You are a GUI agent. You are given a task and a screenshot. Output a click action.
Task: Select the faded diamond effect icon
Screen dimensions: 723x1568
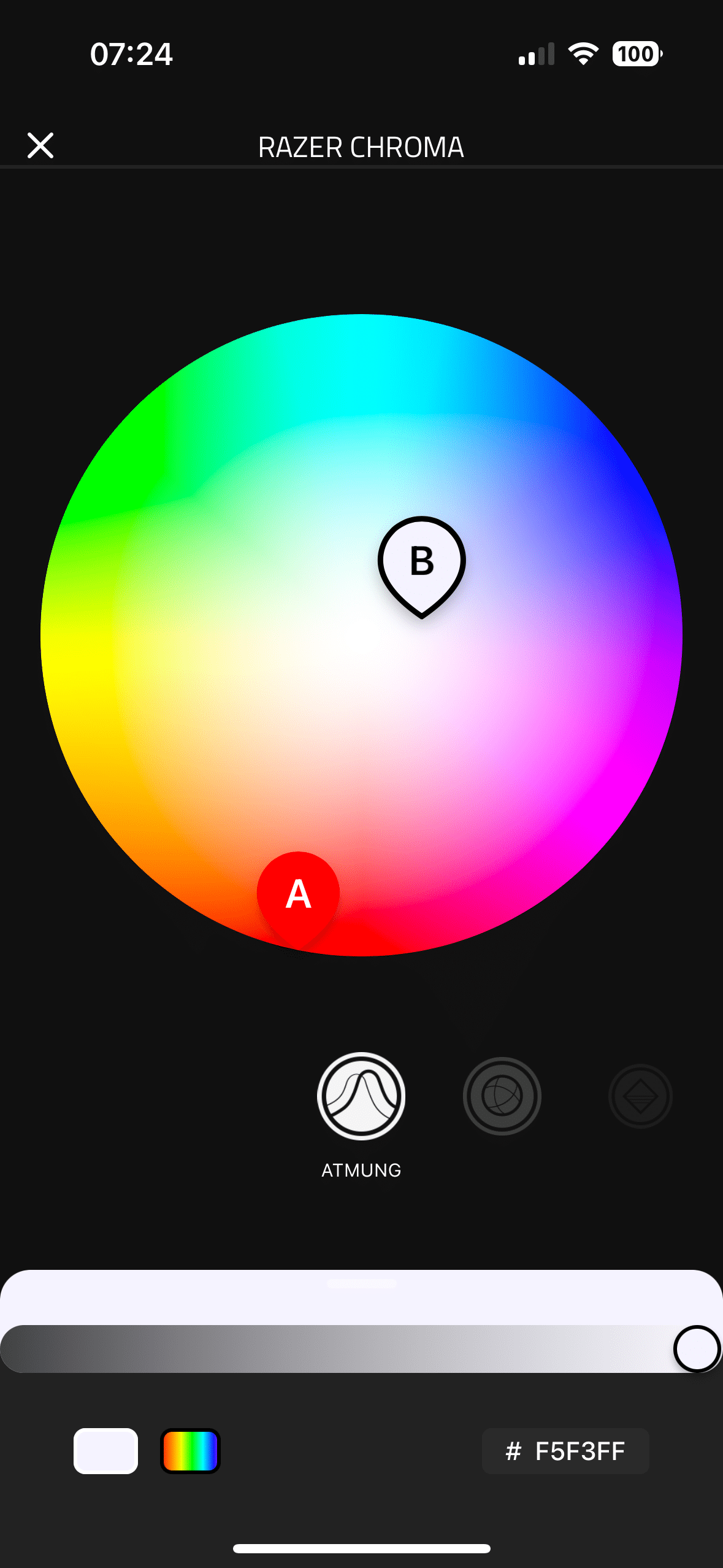tap(640, 1096)
